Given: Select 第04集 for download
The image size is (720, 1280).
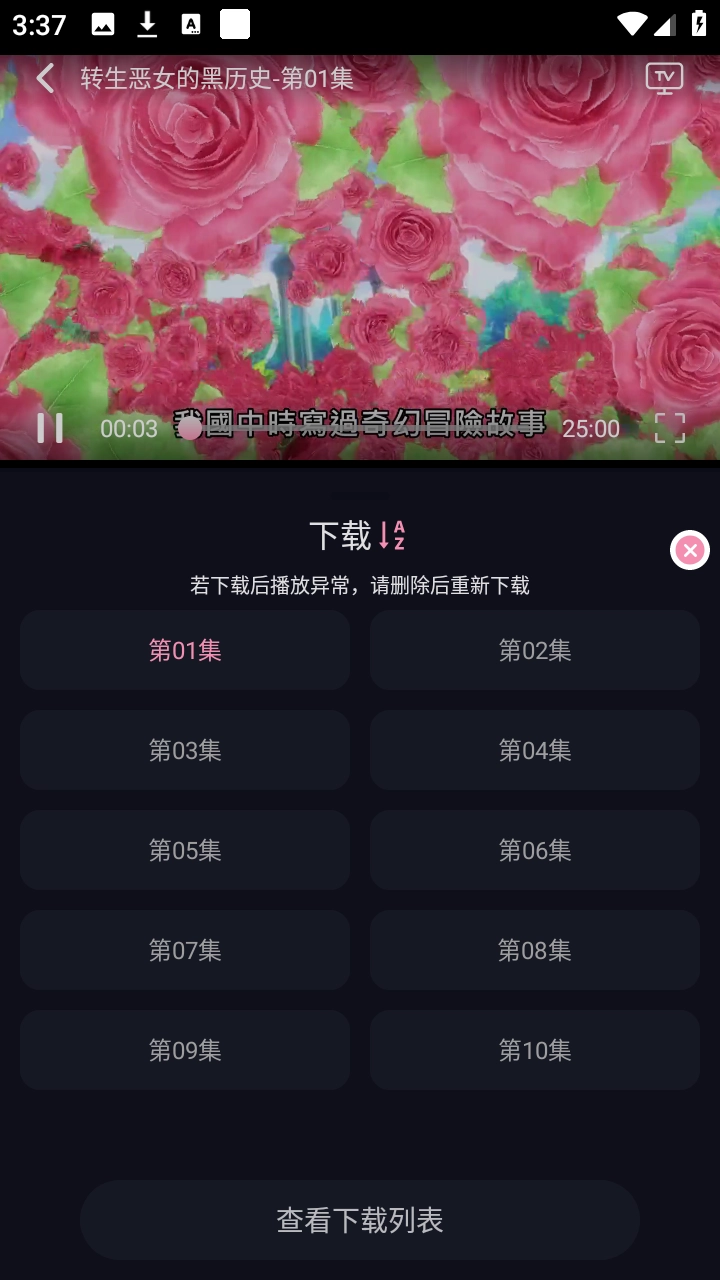Looking at the screenshot, I should pyautogui.click(x=535, y=750).
